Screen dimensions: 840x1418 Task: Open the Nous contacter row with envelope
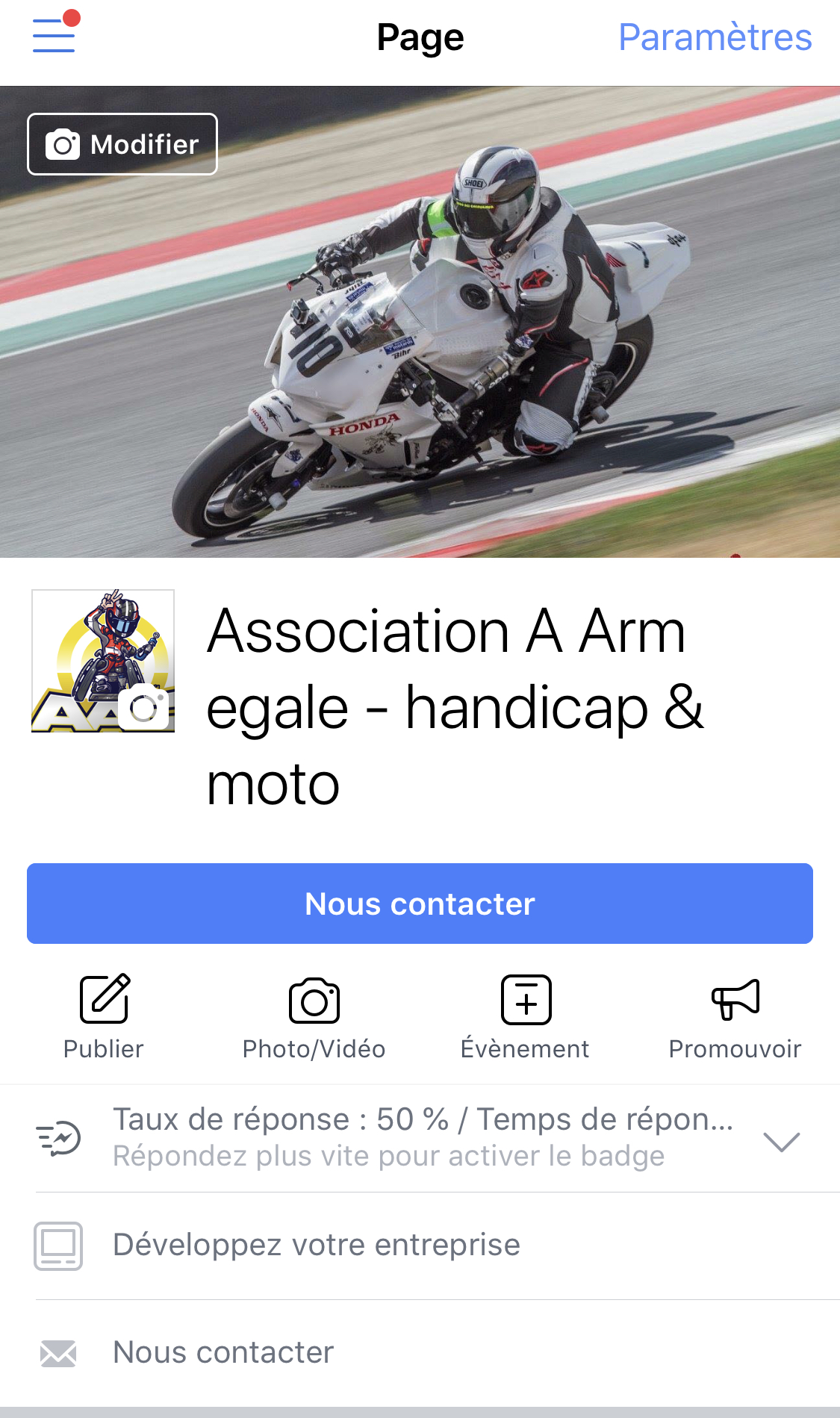(x=223, y=1352)
